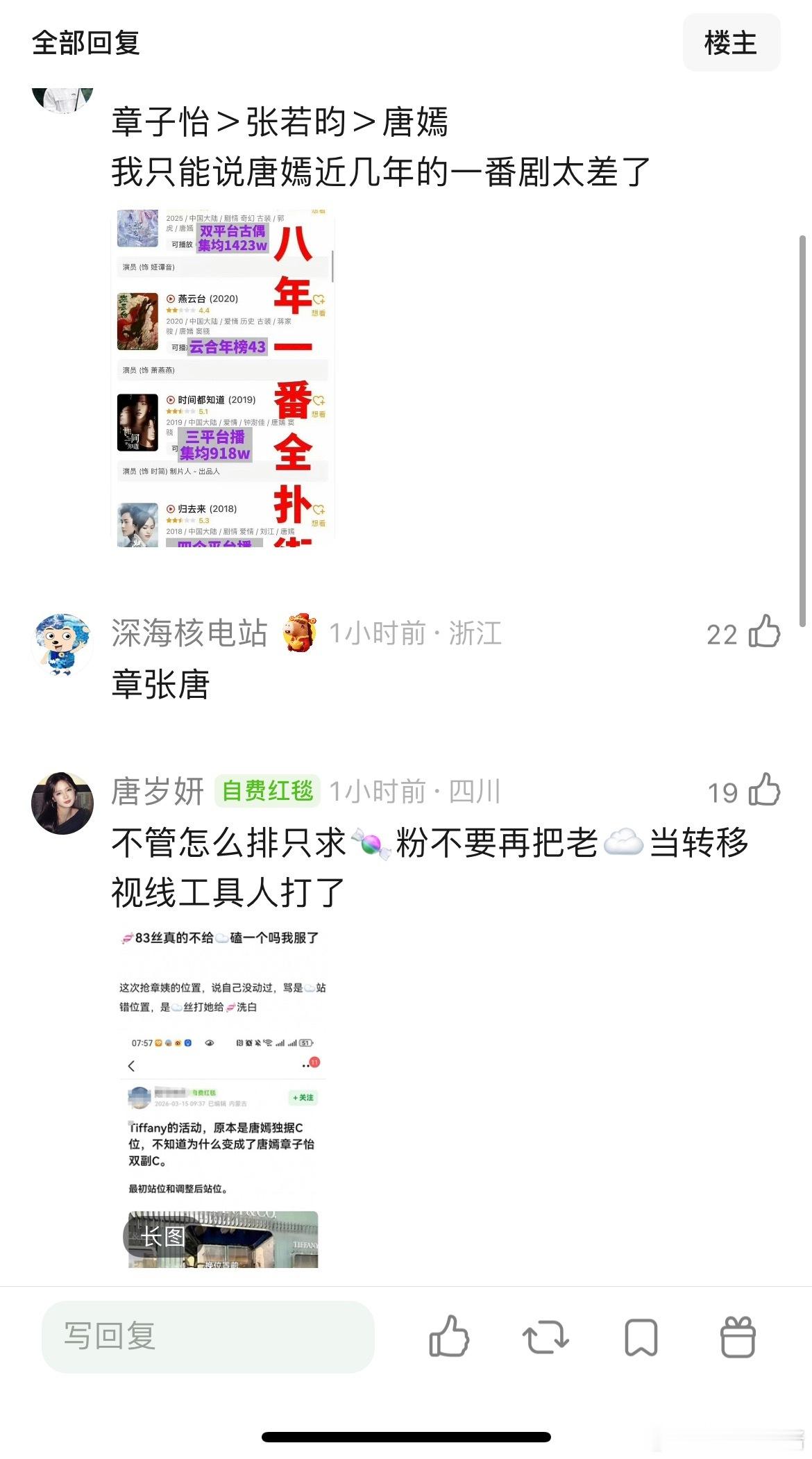Viewport: 812px width, 1459px height.
Task: Tap 唐岁妍's profile avatar
Action: (63, 799)
